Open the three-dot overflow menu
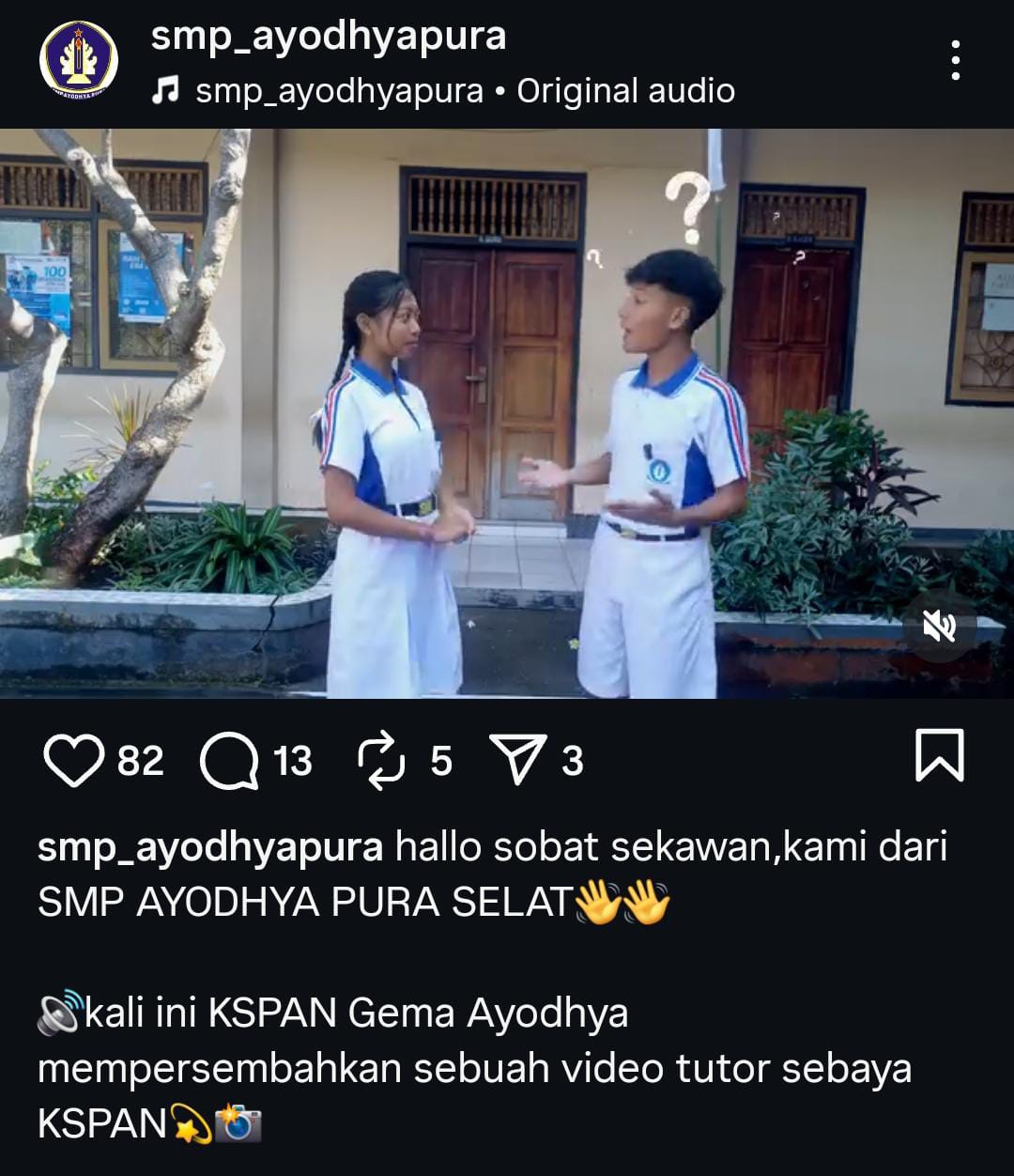The image size is (1014, 1176). [x=955, y=61]
